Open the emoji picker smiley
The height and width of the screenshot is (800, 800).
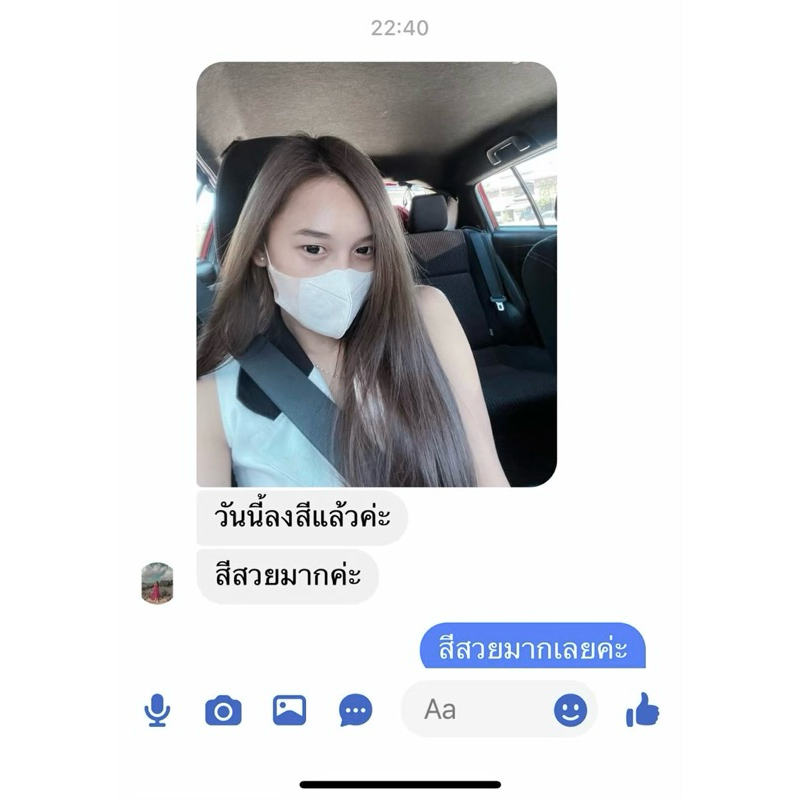tap(570, 710)
